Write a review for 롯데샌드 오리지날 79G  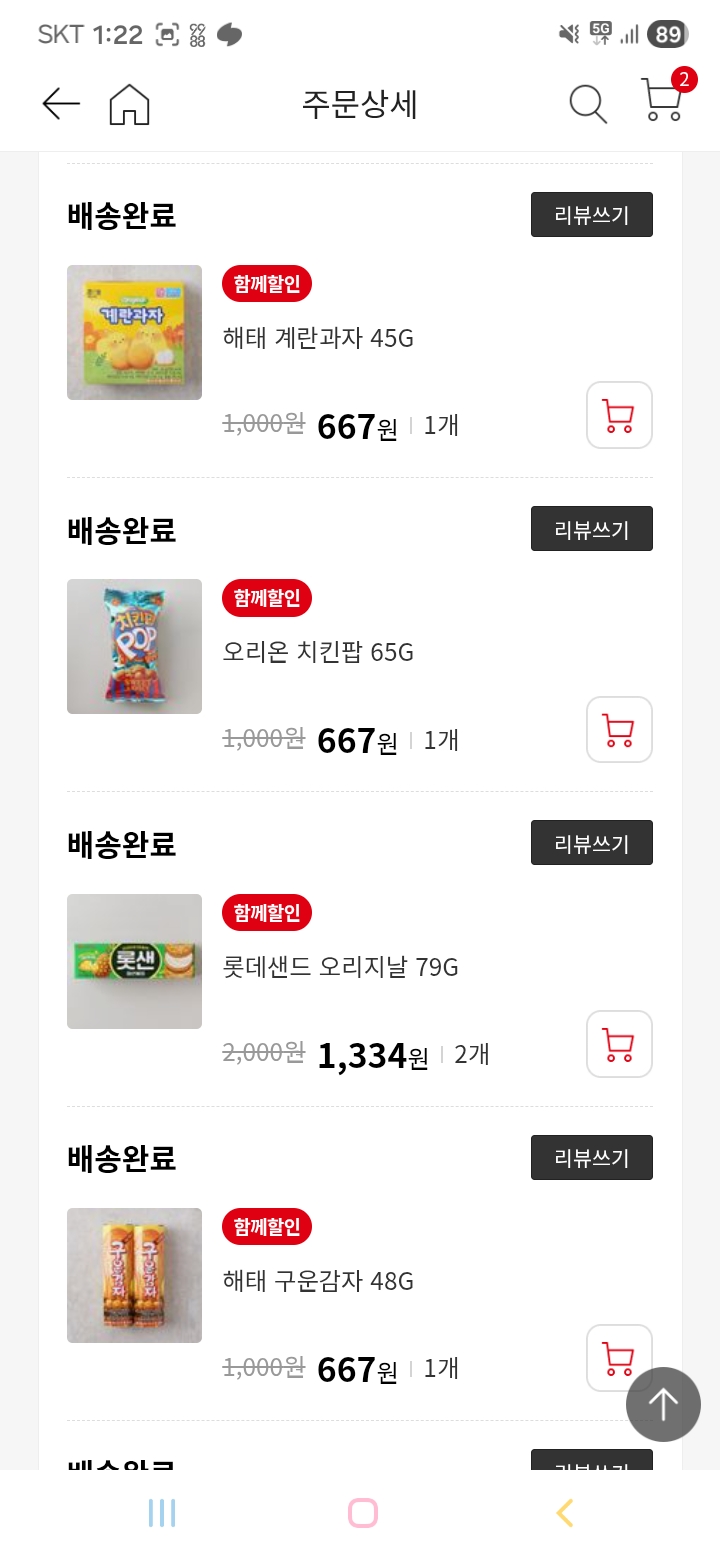(591, 843)
